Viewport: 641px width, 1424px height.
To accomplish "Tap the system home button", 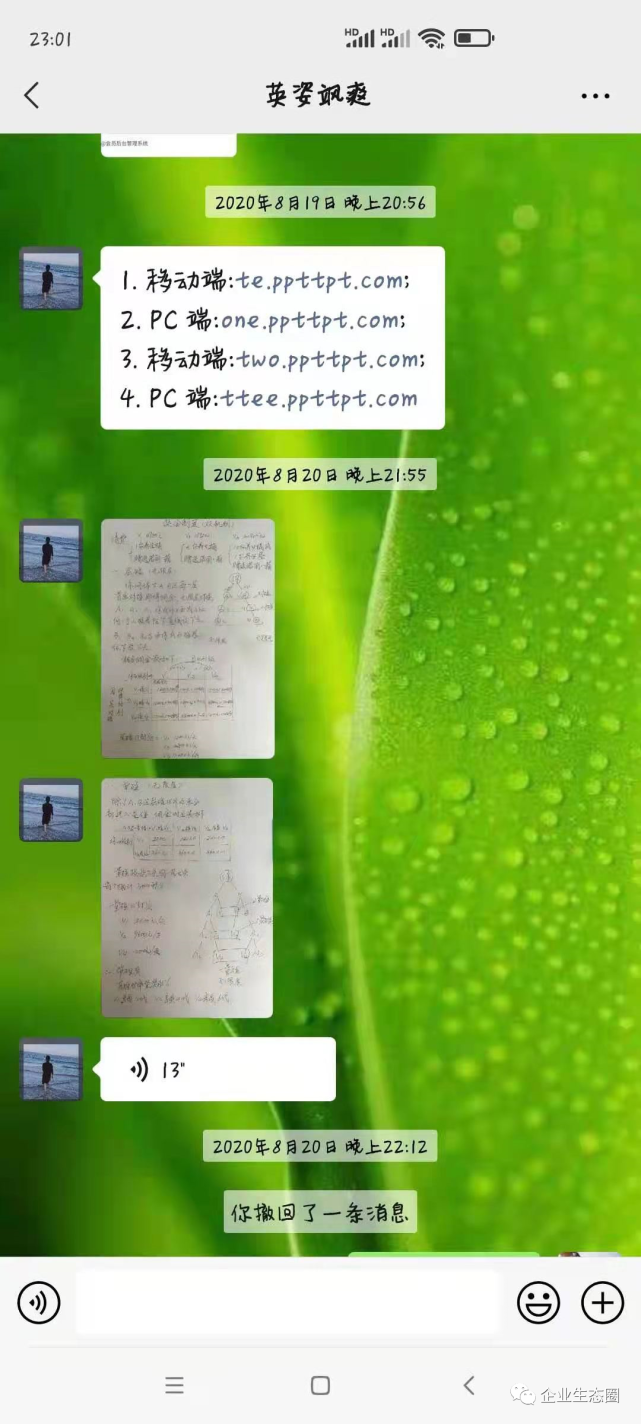I will [x=320, y=1385].
